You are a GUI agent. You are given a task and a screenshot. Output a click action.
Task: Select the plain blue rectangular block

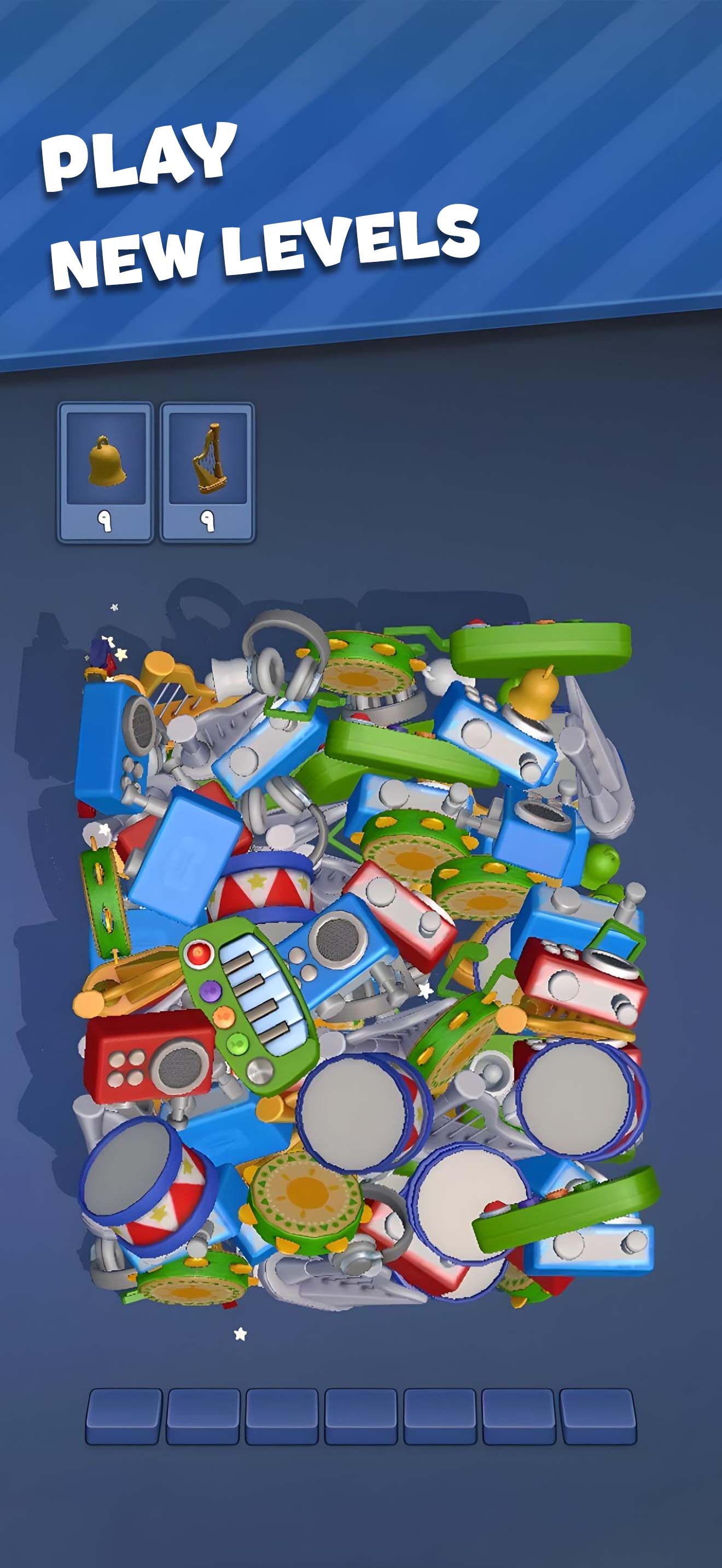(189, 852)
